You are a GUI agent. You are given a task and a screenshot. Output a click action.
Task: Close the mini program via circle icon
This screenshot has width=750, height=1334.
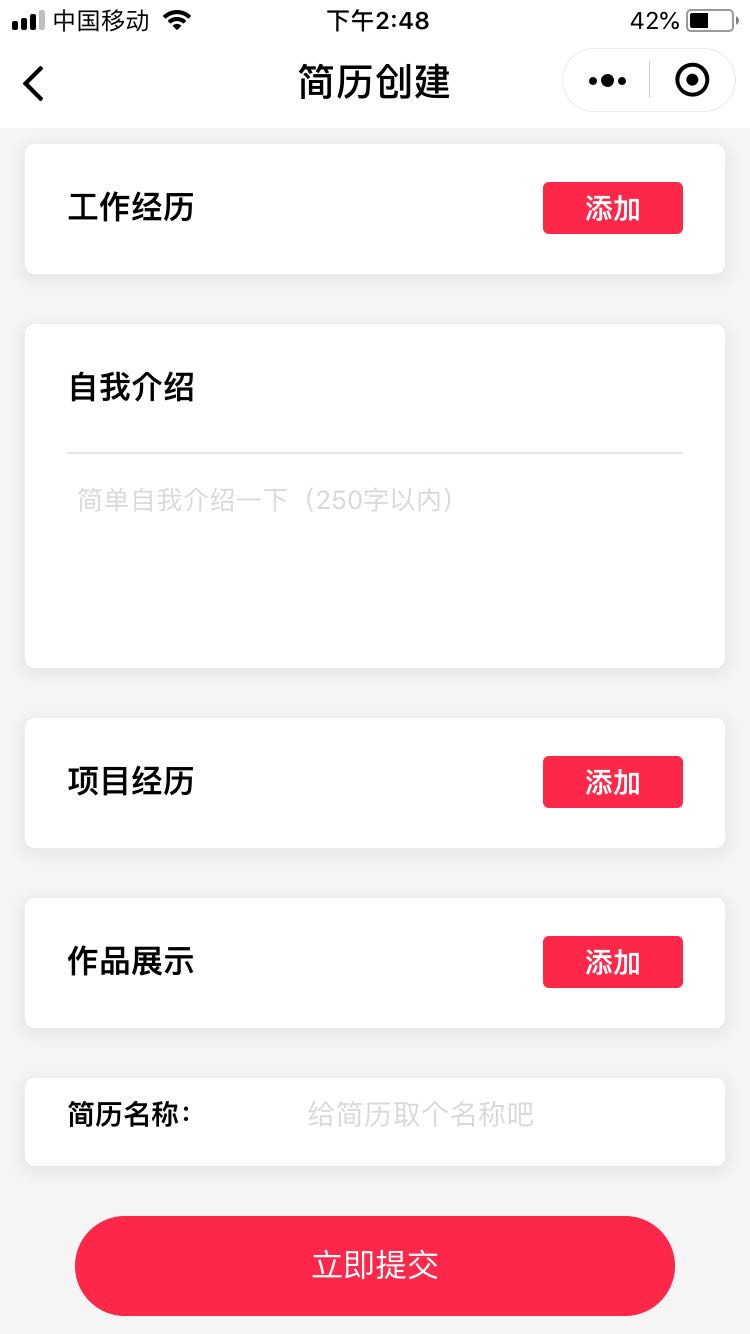692,80
